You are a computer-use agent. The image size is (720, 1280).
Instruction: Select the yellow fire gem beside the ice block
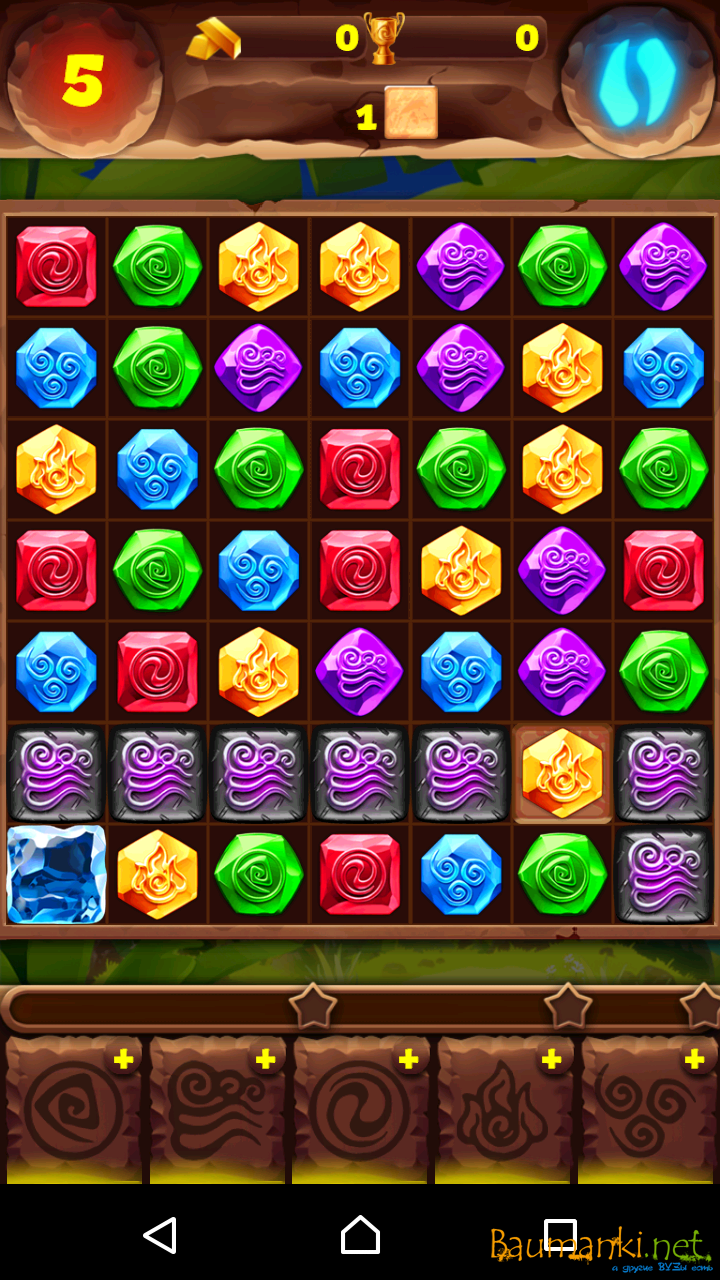click(x=157, y=874)
